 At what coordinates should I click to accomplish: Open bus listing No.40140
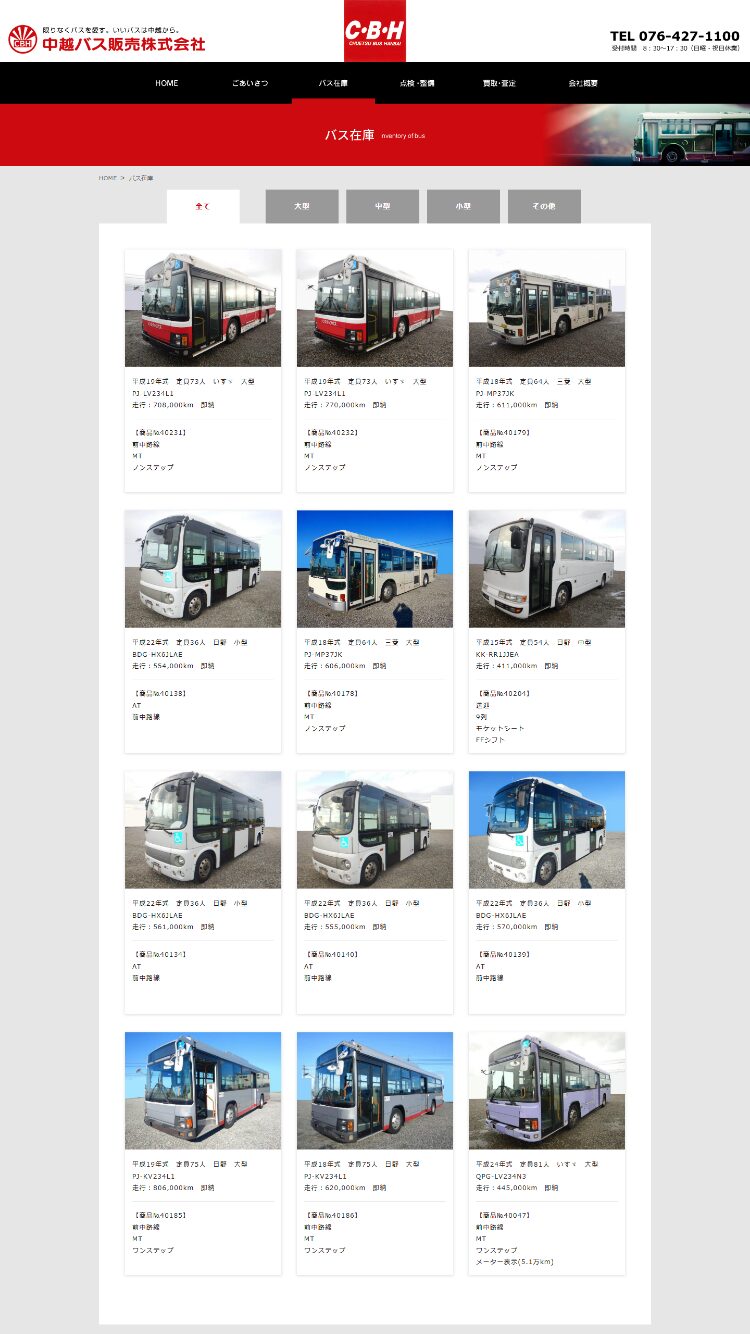pos(375,892)
